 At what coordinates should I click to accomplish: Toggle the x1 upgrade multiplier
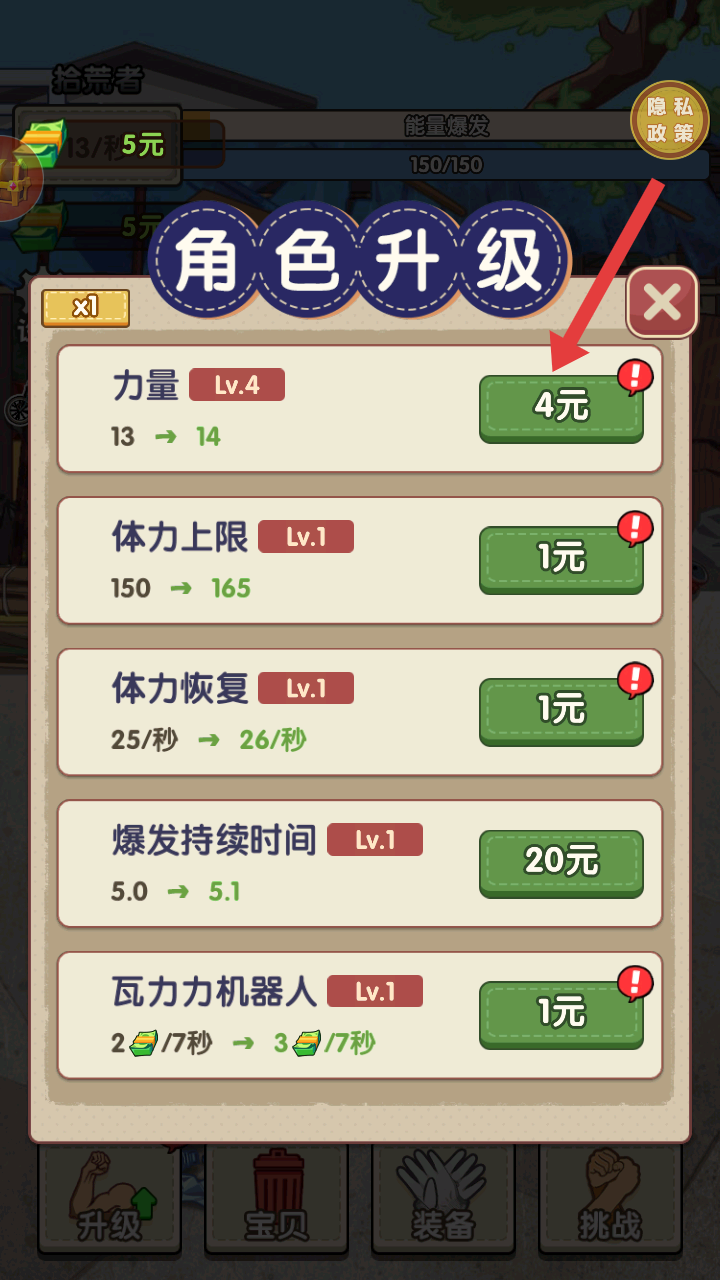pos(85,308)
